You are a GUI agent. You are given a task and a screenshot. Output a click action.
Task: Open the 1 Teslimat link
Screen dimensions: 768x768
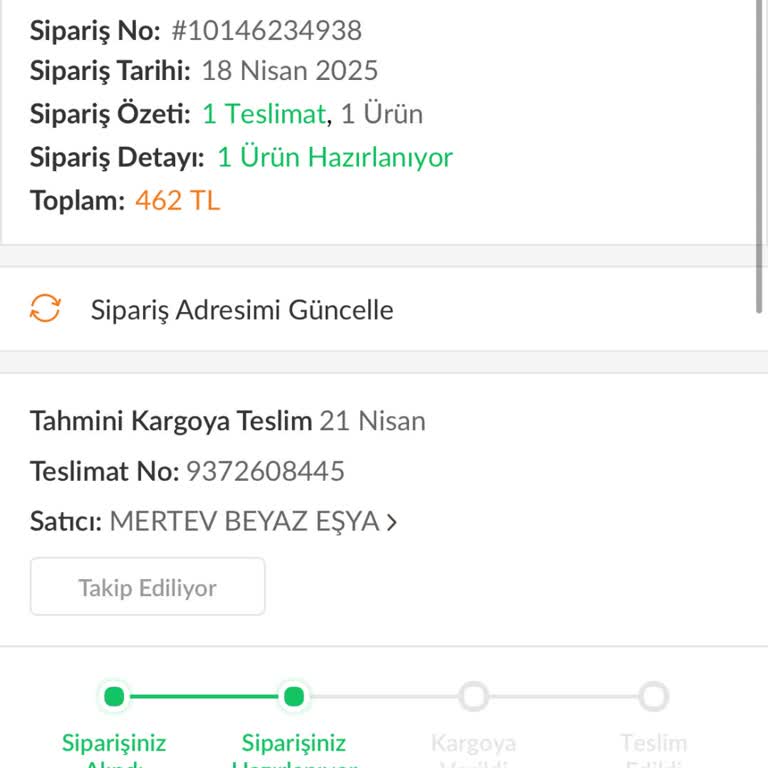[263, 114]
